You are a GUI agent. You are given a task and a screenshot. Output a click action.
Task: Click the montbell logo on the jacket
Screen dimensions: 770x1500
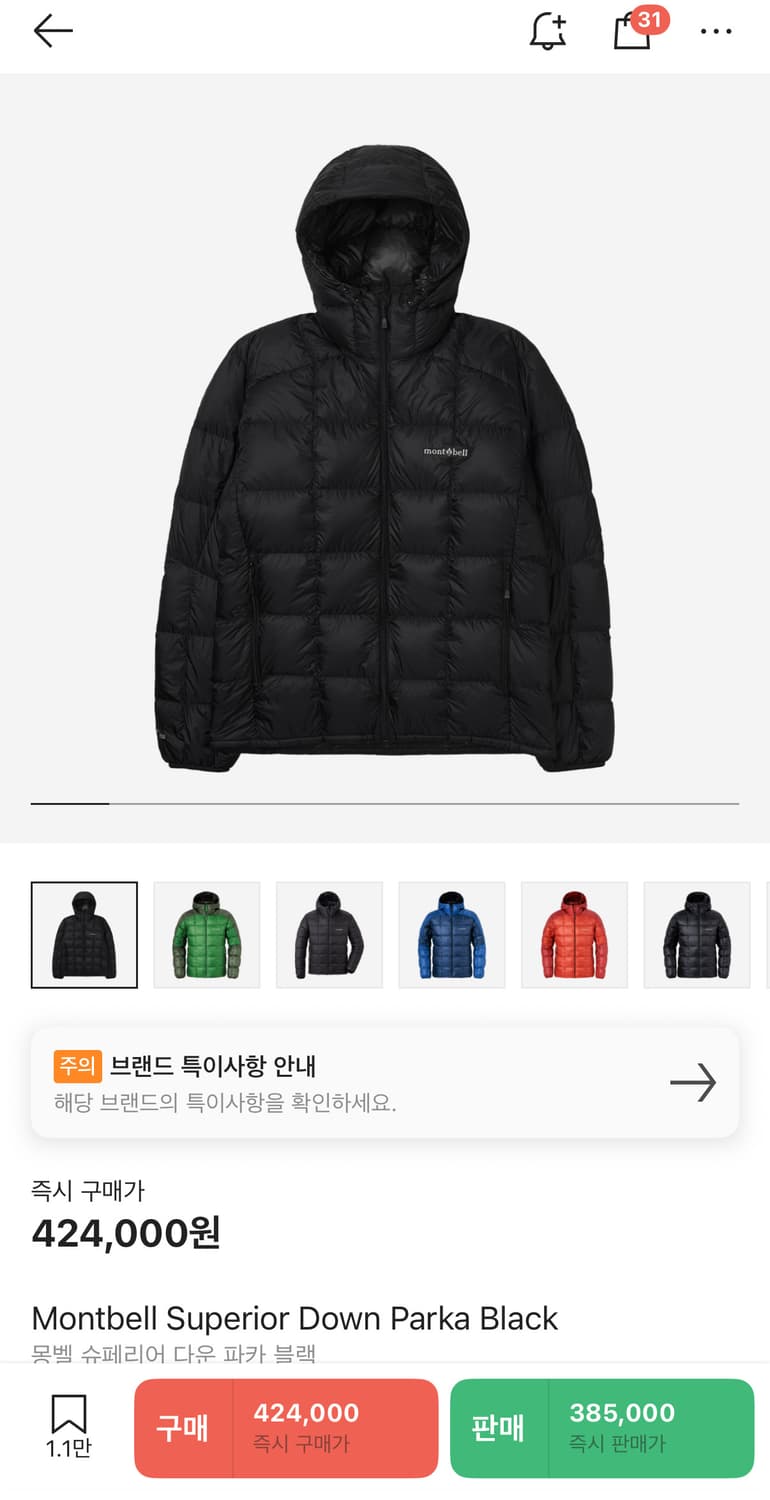443,451
